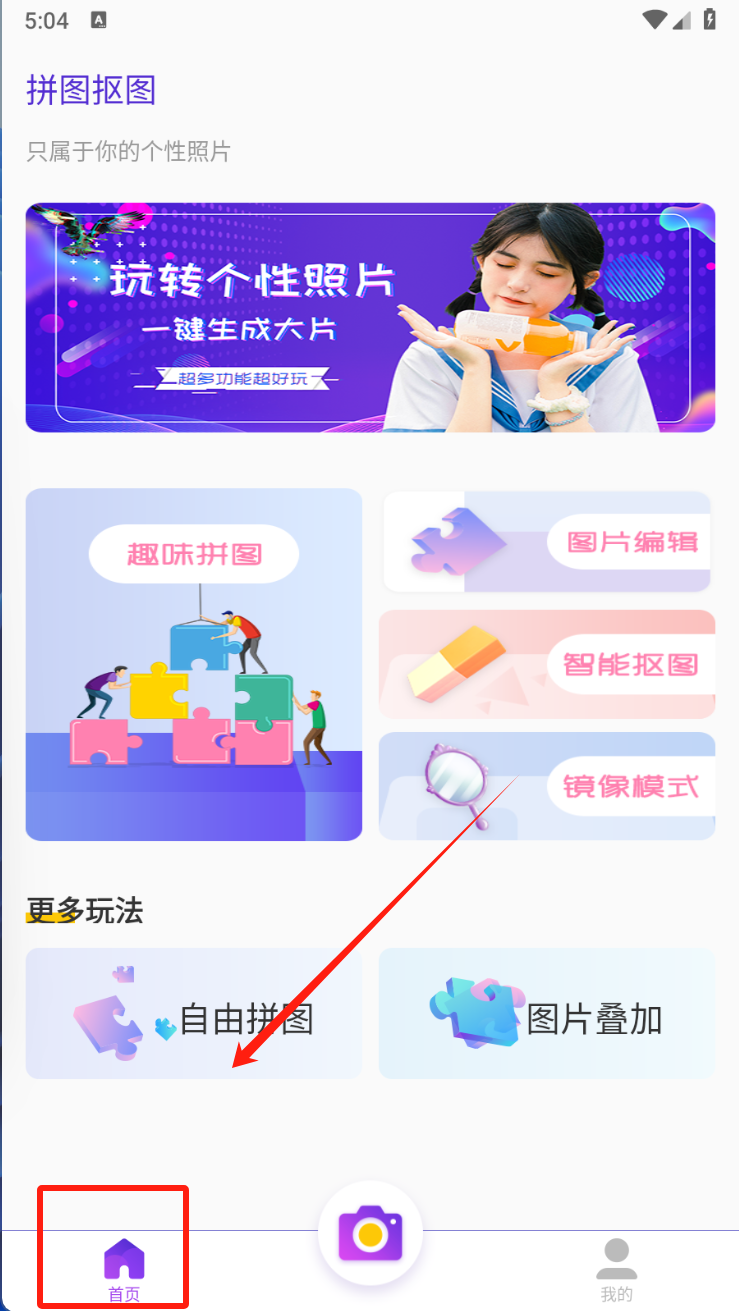Open 图片编辑 photo editor
This screenshot has height=1311, width=739.
[547, 542]
